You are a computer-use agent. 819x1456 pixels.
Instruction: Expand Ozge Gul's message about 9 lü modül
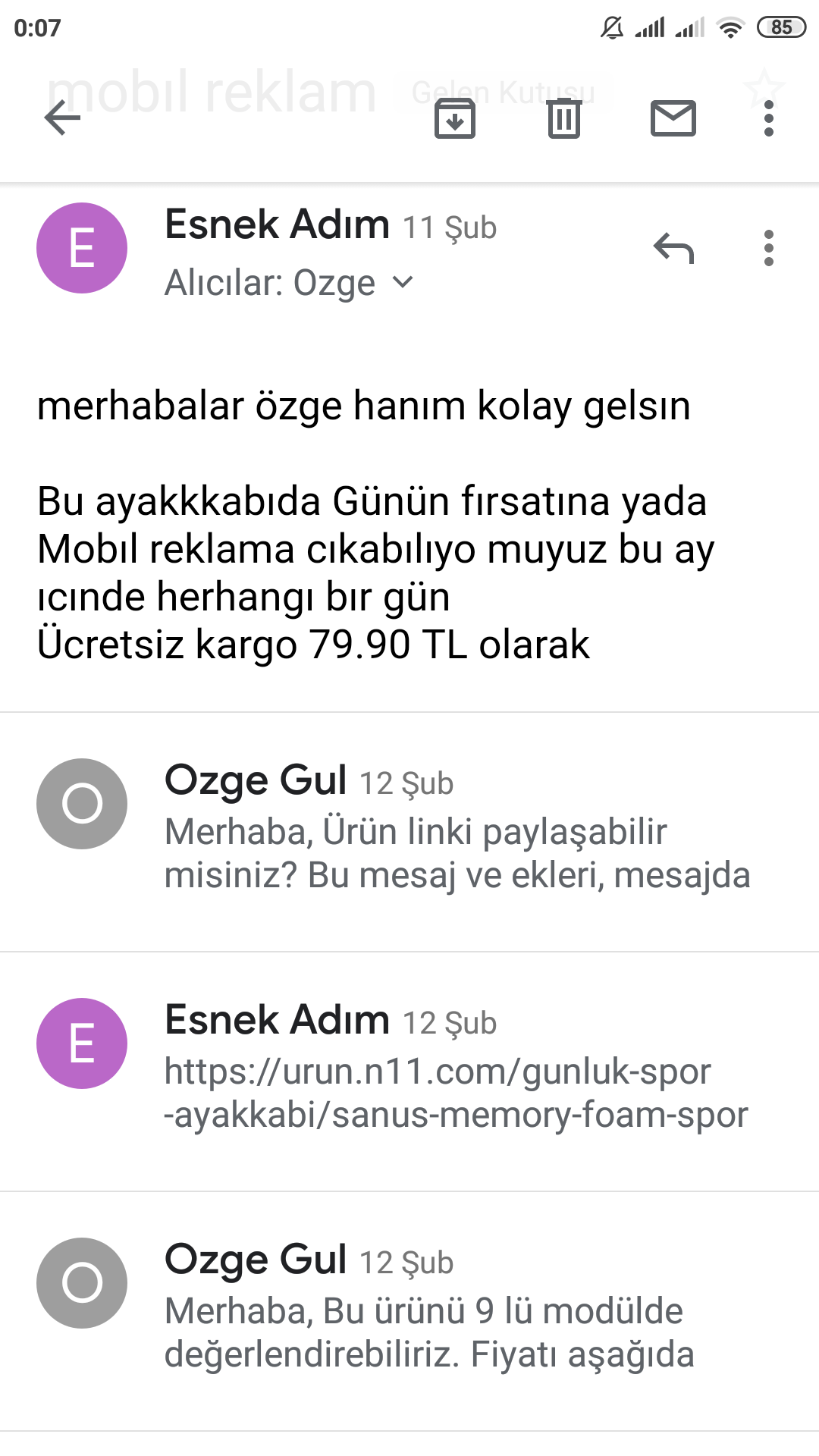click(x=409, y=1310)
